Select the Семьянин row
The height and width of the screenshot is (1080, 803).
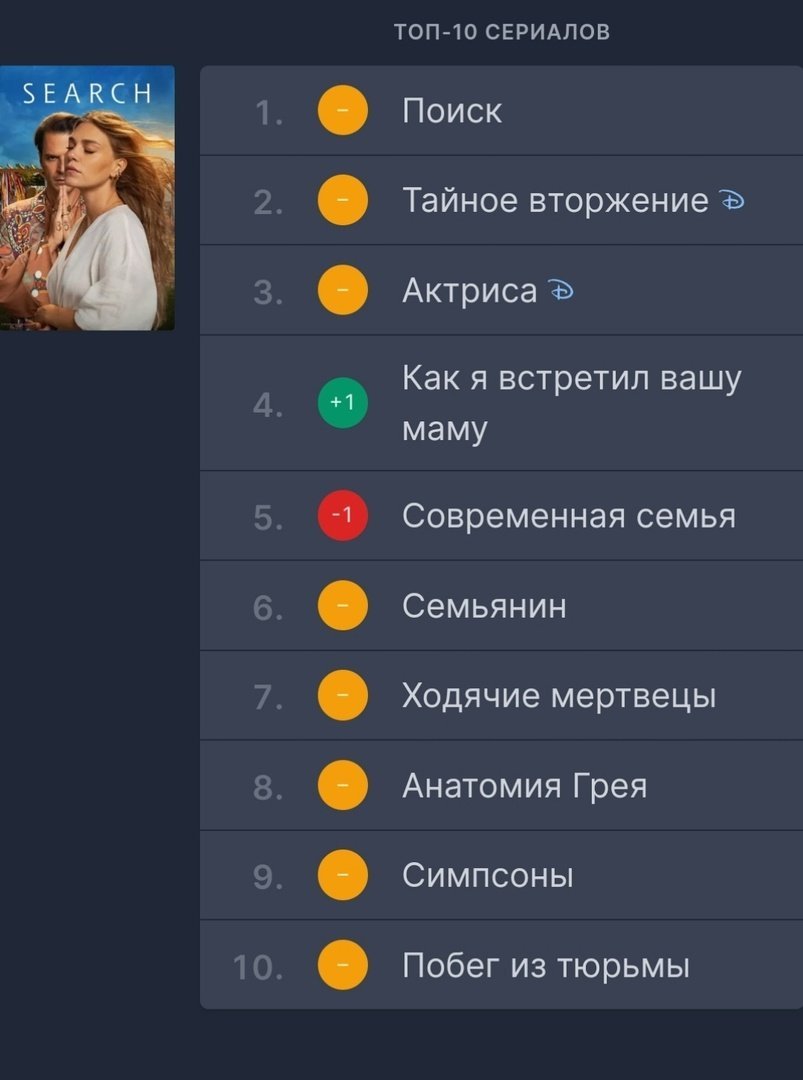click(x=484, y=606)
